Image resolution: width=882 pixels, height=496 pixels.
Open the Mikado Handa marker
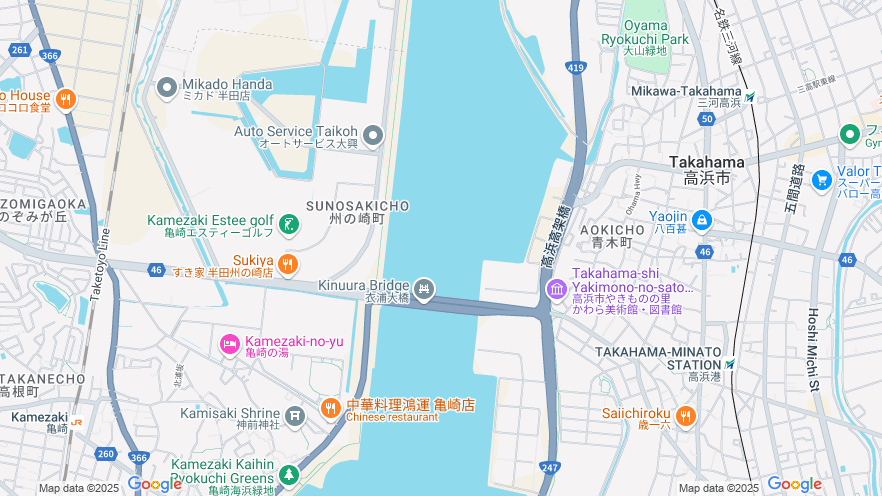[x=167, y=88]
